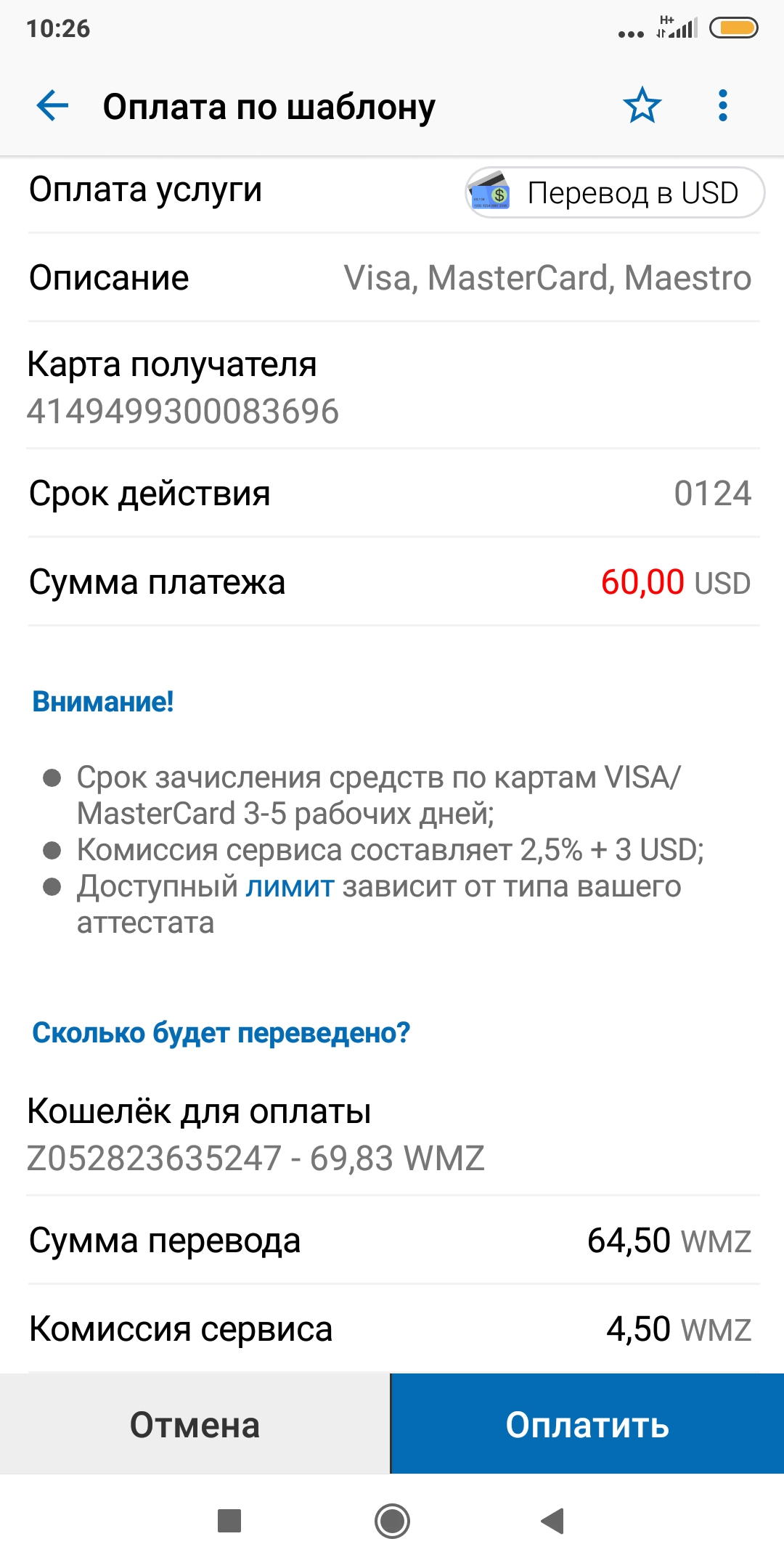Open the three-dot overflow menu
This screenshot has width=784, height=1568.
point(722,106)
